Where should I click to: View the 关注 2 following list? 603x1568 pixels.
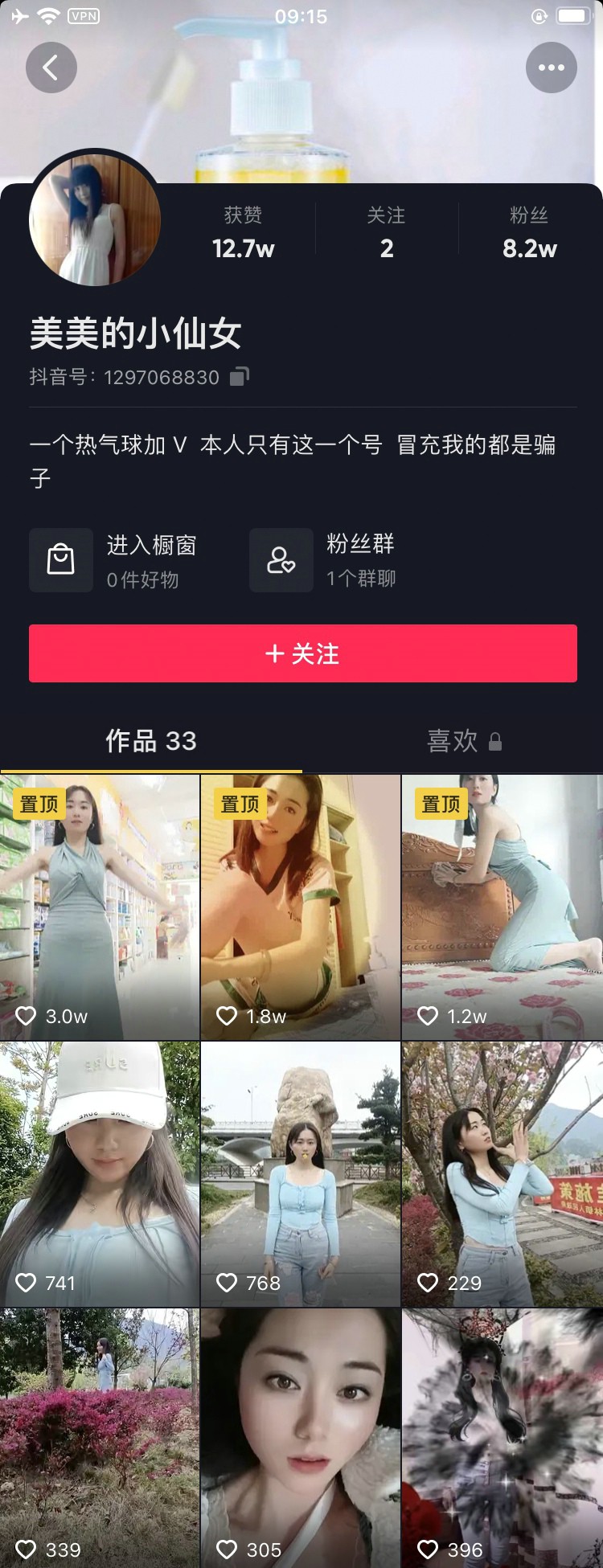pos(386,232)
